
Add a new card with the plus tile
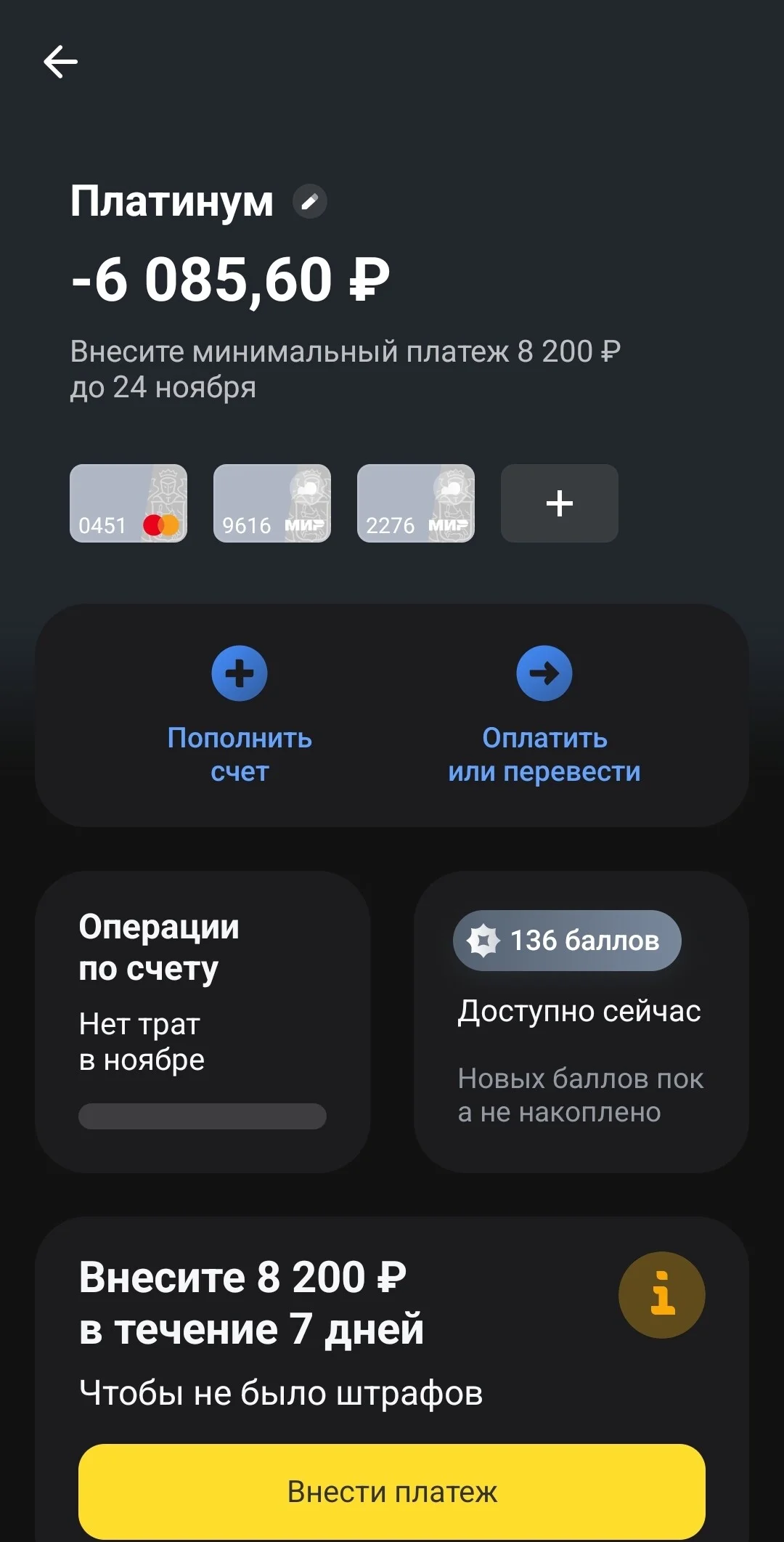(560, 503)
